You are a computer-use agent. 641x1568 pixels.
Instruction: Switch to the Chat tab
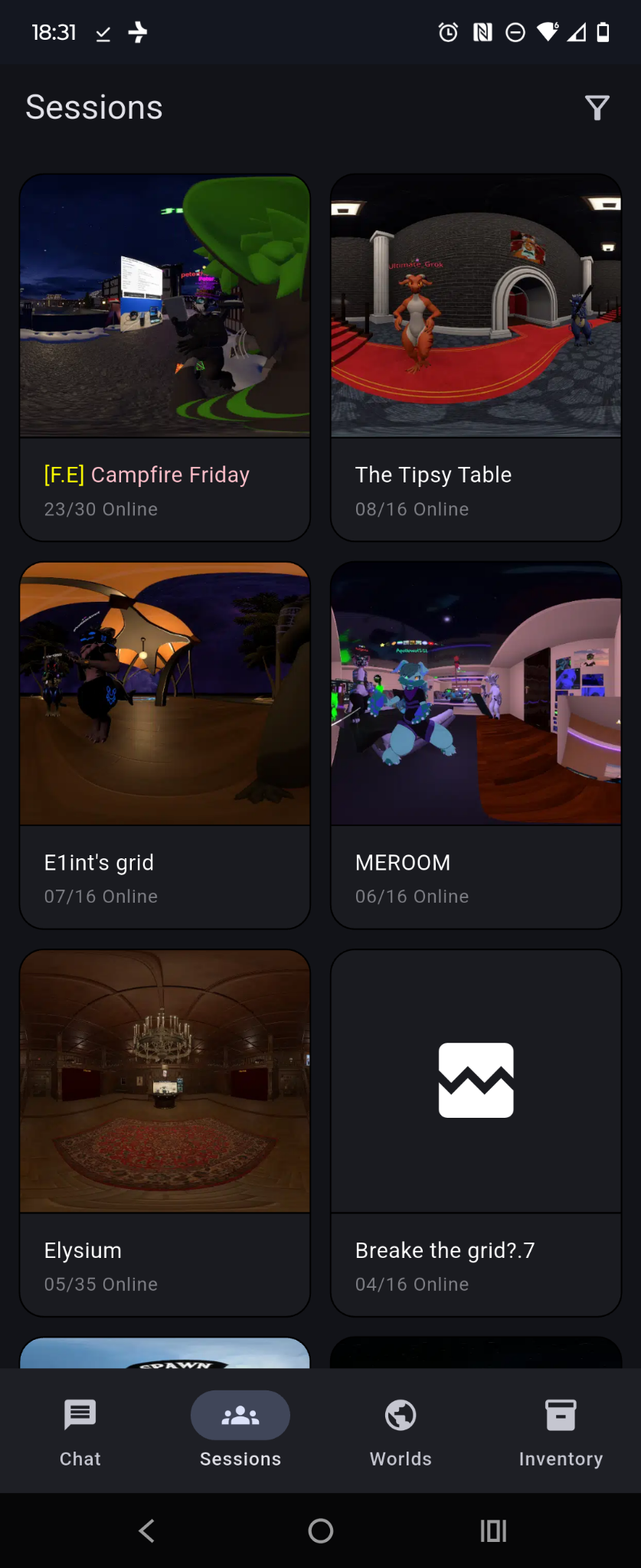pos(80,1430)
